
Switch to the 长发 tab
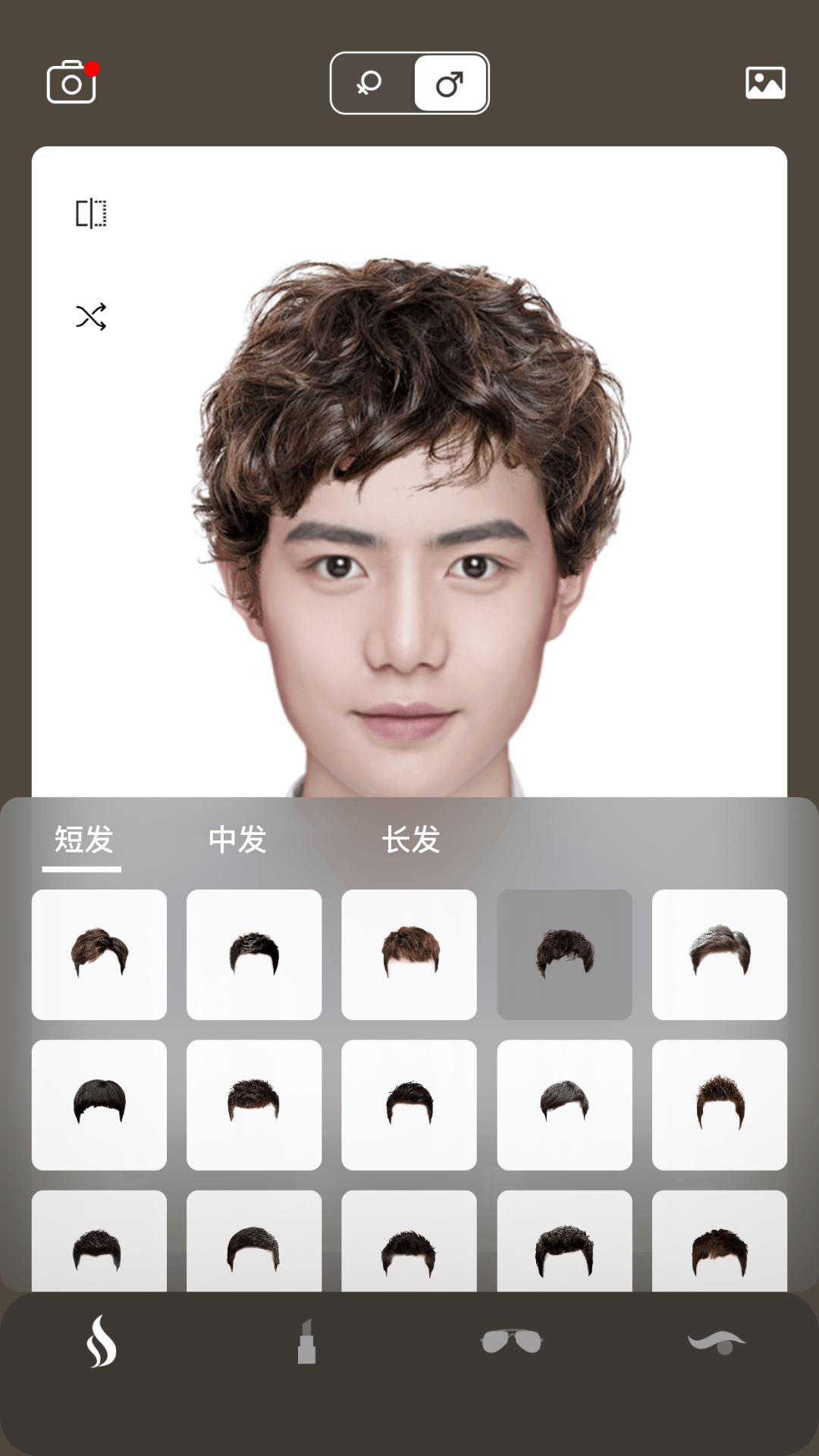tap(410, 839)
